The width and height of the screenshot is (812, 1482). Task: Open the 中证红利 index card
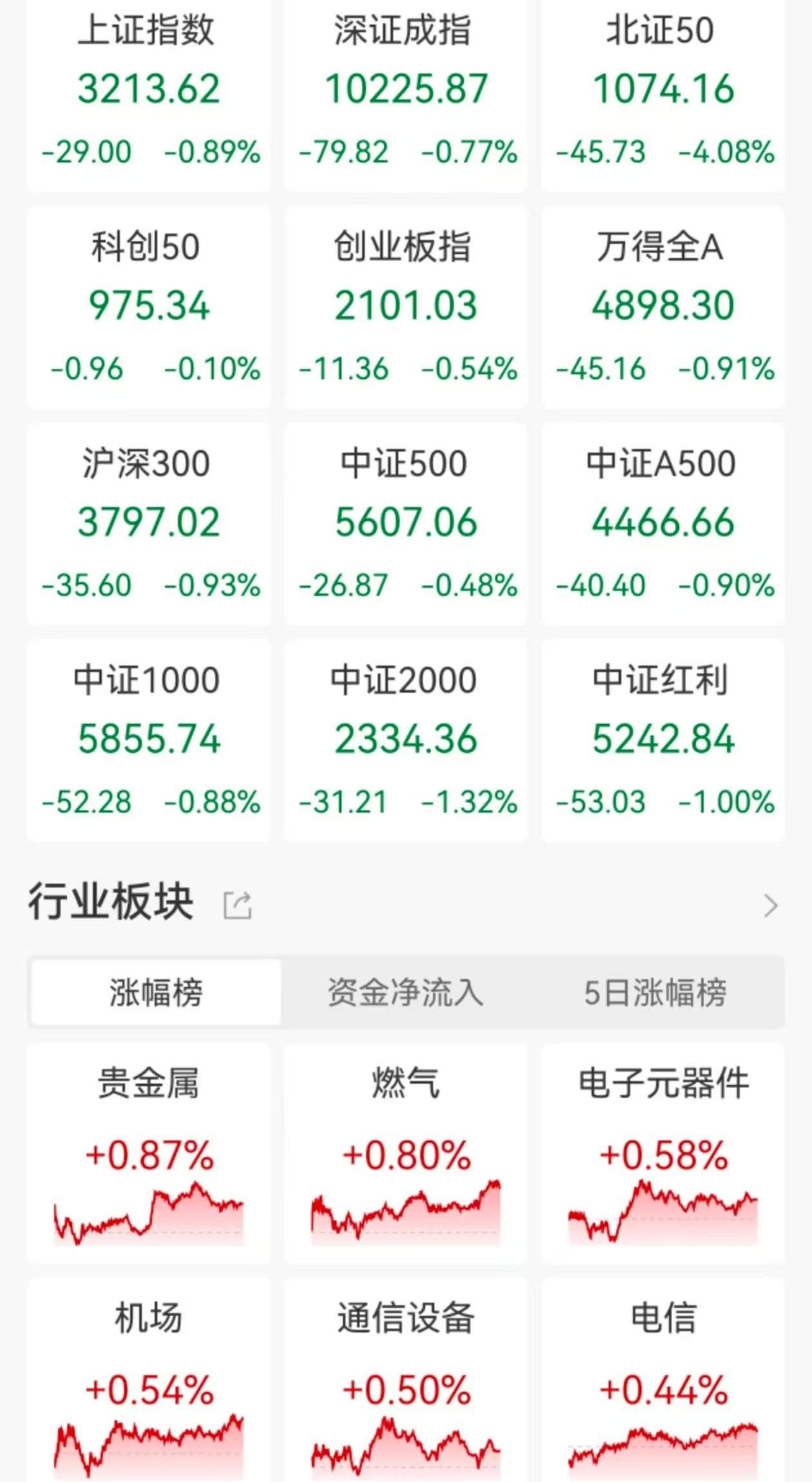(663, 740)
